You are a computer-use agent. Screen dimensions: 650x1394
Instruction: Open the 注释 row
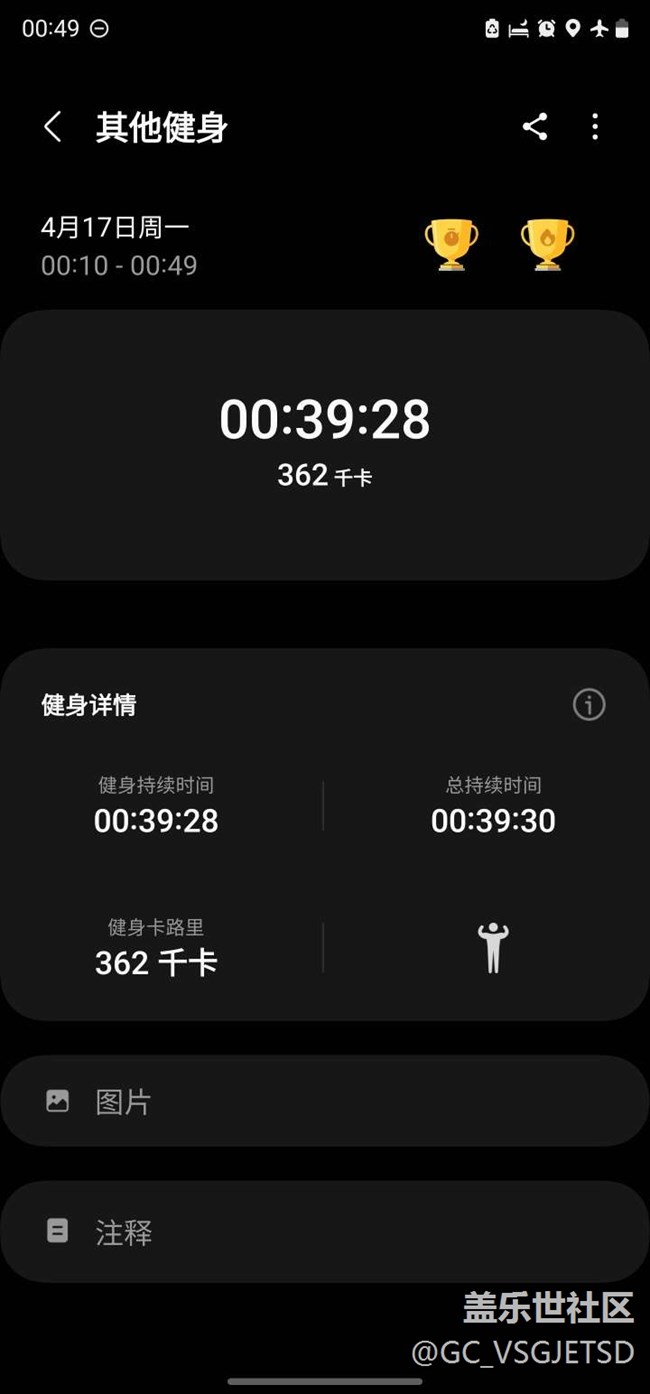coord(325,1231)
